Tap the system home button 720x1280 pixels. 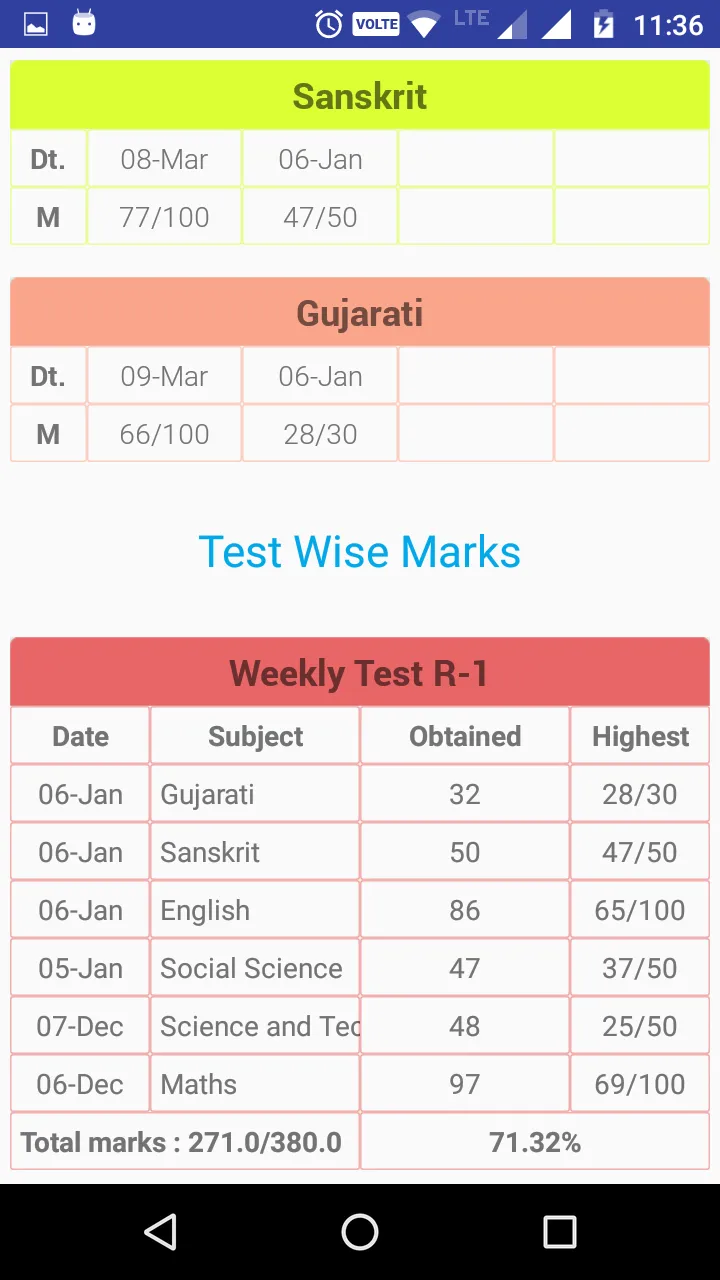(x=360, y=1232)
